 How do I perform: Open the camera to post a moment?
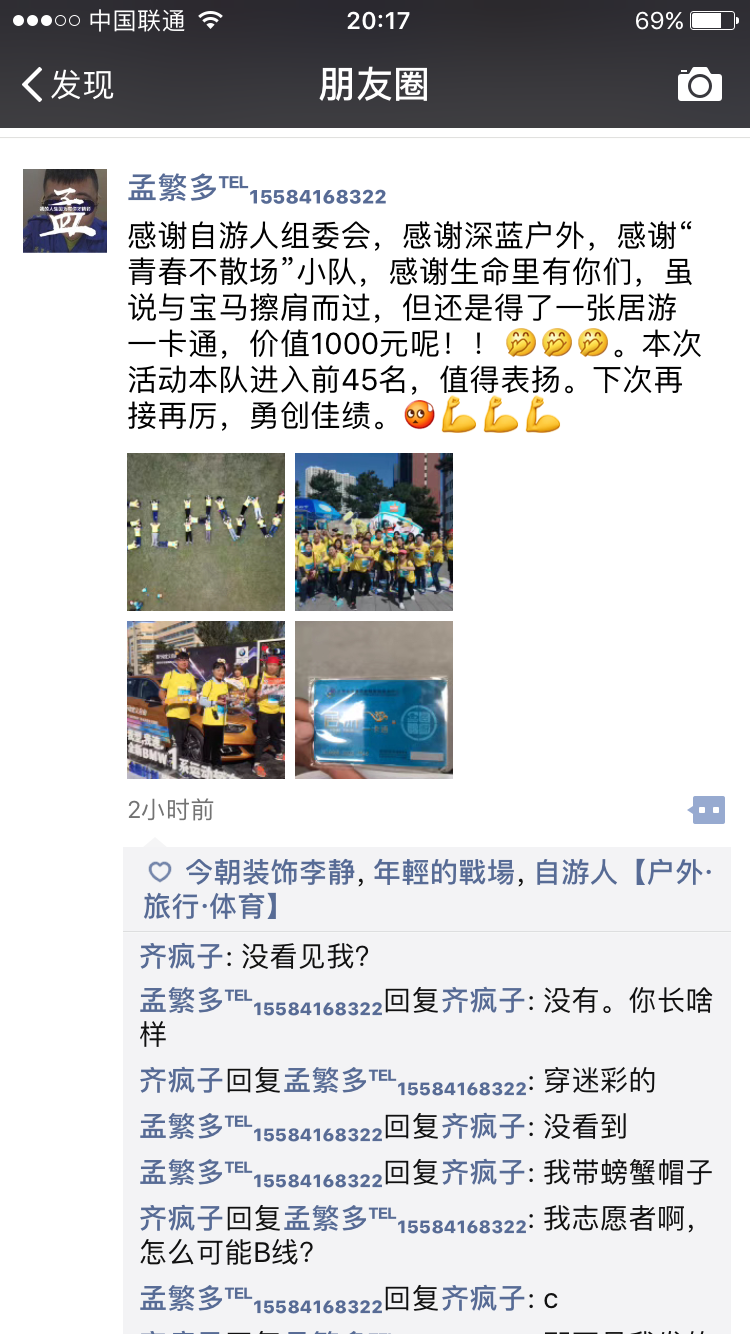pos(700,85)
